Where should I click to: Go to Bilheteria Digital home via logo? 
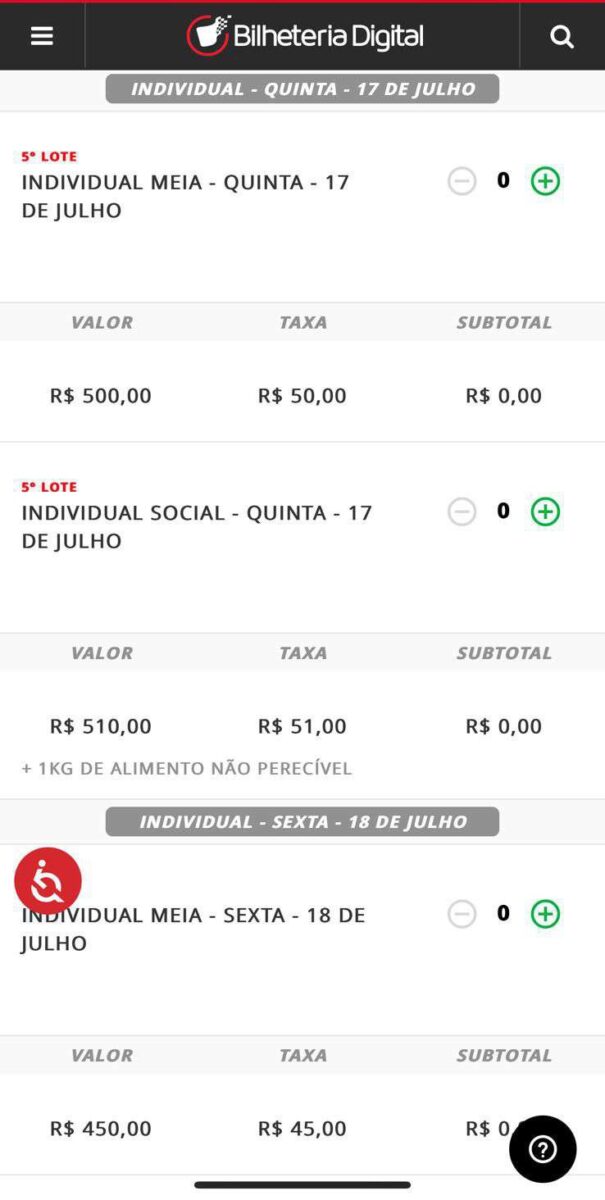304,36
